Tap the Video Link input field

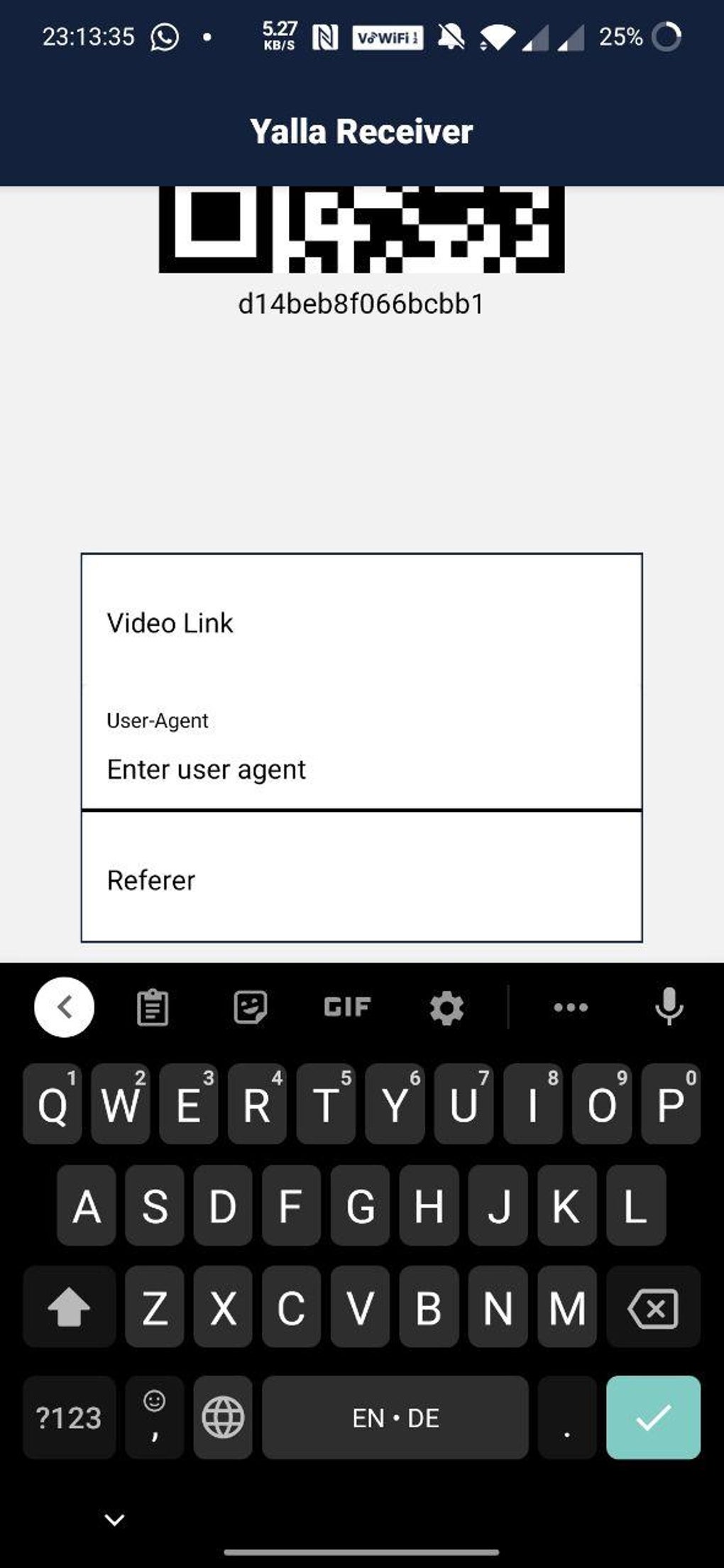point(361,623)
